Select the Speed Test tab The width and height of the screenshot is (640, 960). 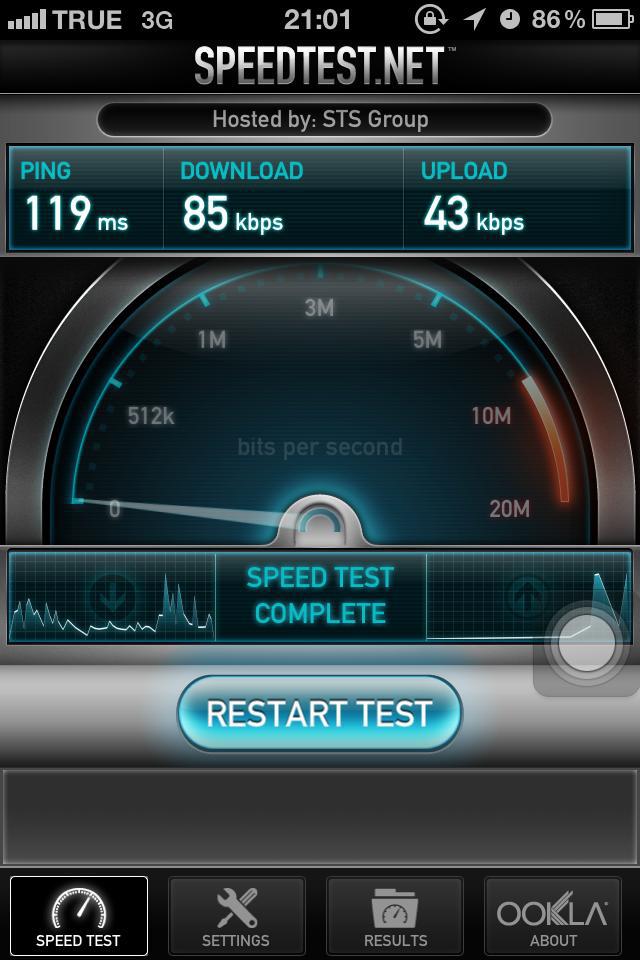click(x=78, y=916)
